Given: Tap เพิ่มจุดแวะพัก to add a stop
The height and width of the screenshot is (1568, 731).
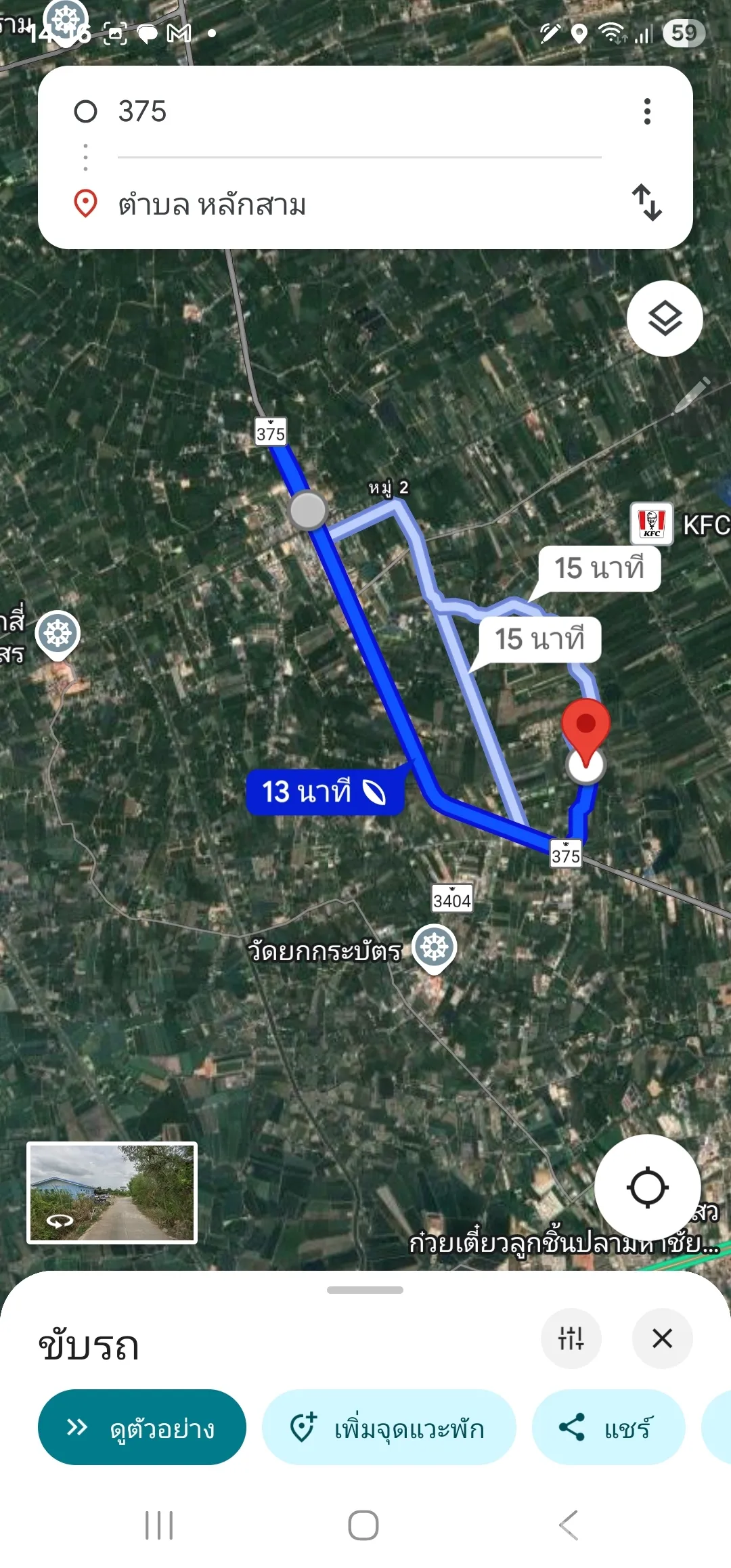Looking at the screenshot, I should tap(389, 1428).
